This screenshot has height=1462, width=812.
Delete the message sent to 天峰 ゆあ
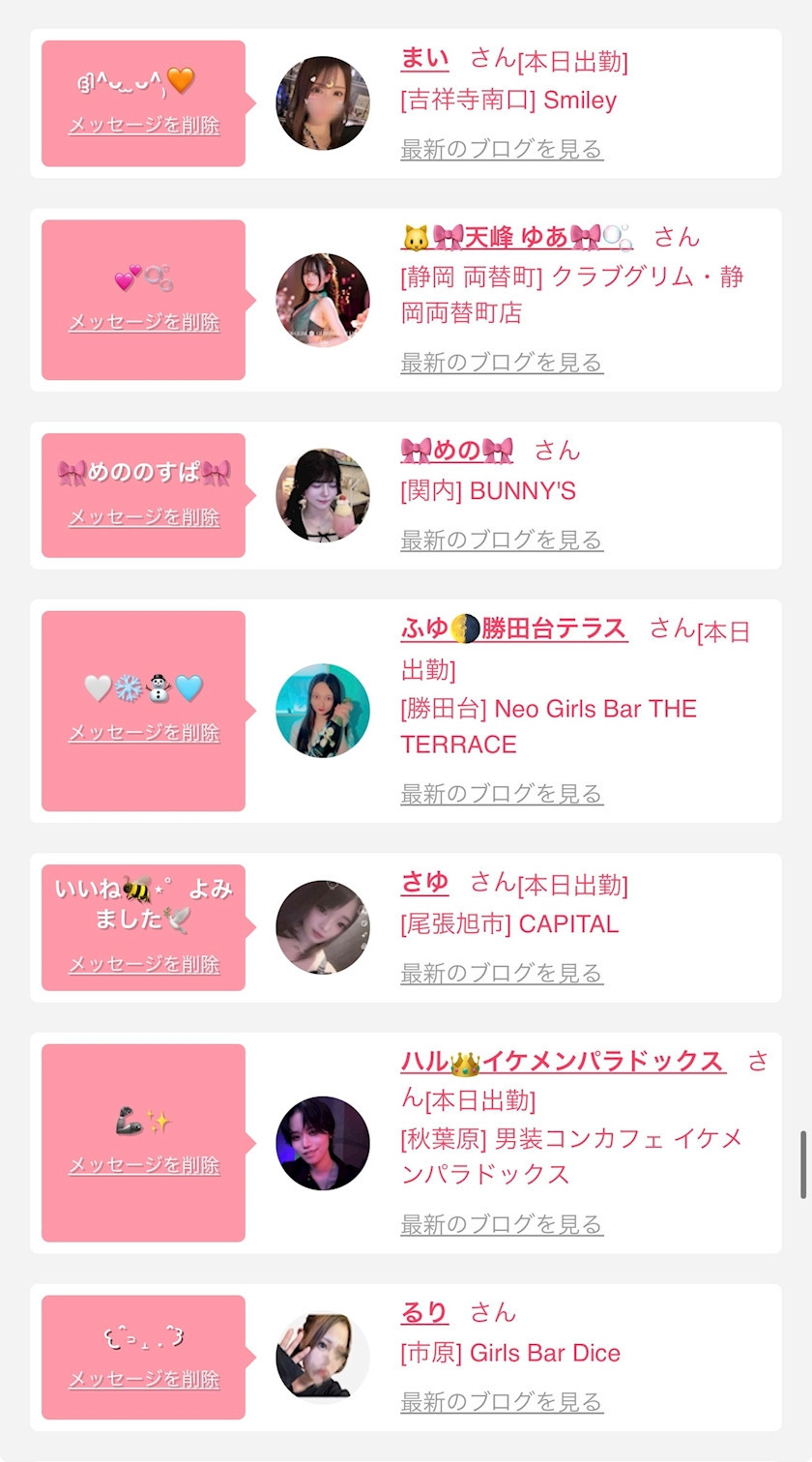(144, 322)
